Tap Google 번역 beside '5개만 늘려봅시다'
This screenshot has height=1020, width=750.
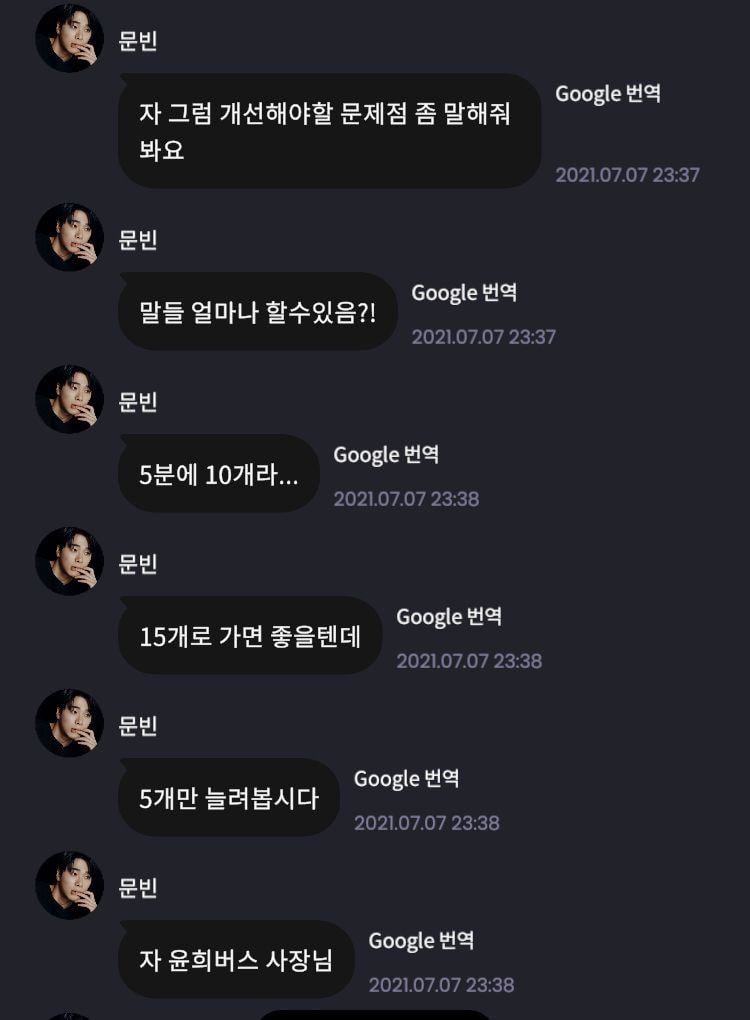[x=407, y=779]
